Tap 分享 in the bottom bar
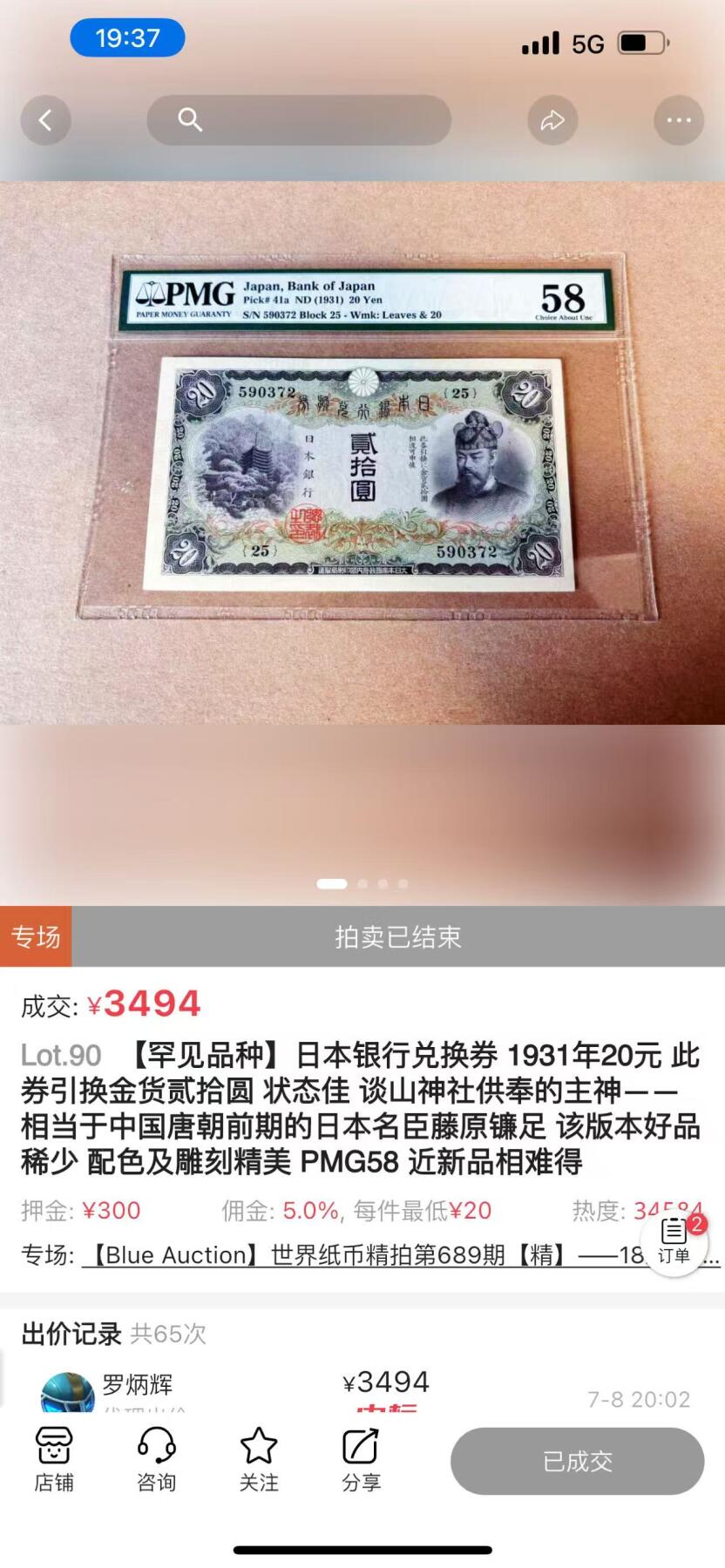This screenshot has width=725, height=1568. click(x=361, y=1461)
